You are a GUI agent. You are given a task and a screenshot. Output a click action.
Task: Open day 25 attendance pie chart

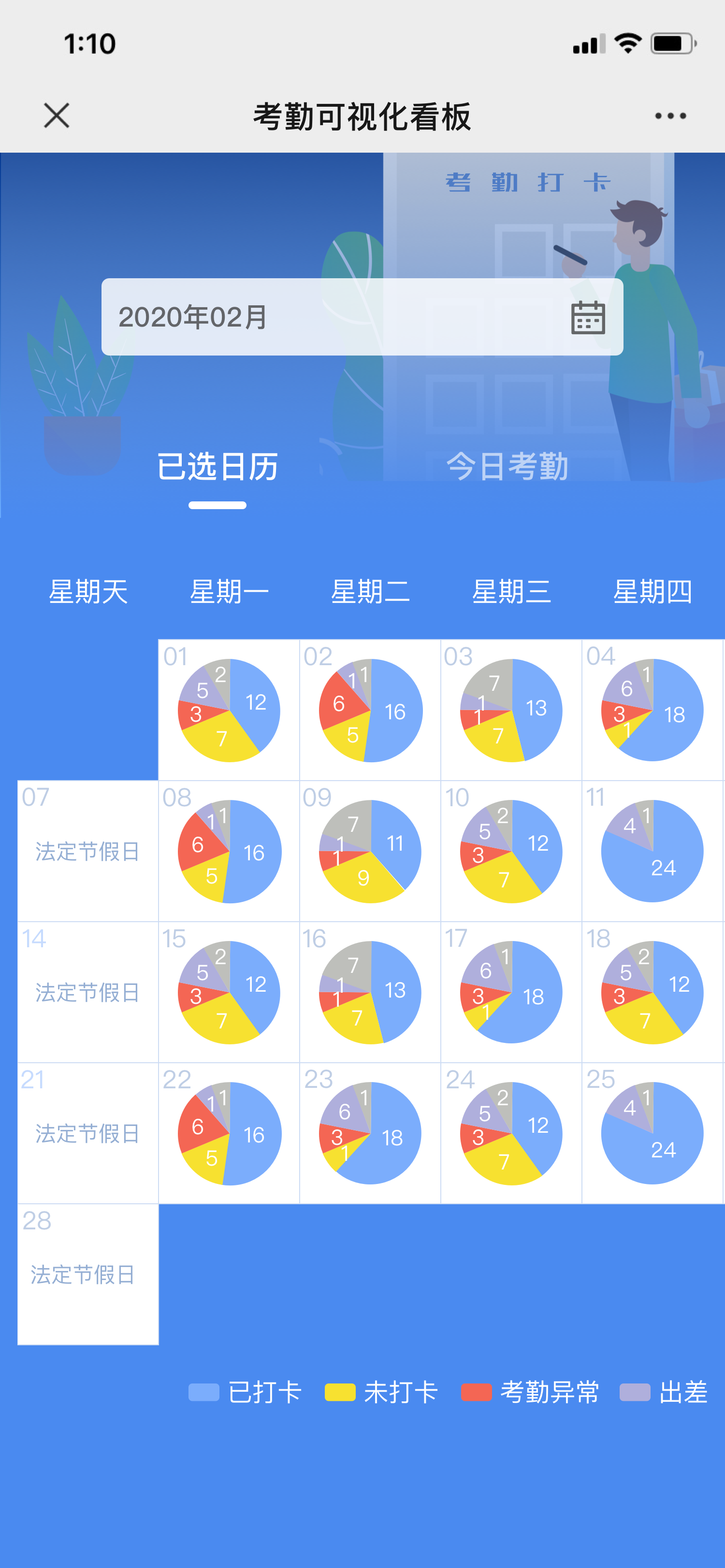[652, 1133]
